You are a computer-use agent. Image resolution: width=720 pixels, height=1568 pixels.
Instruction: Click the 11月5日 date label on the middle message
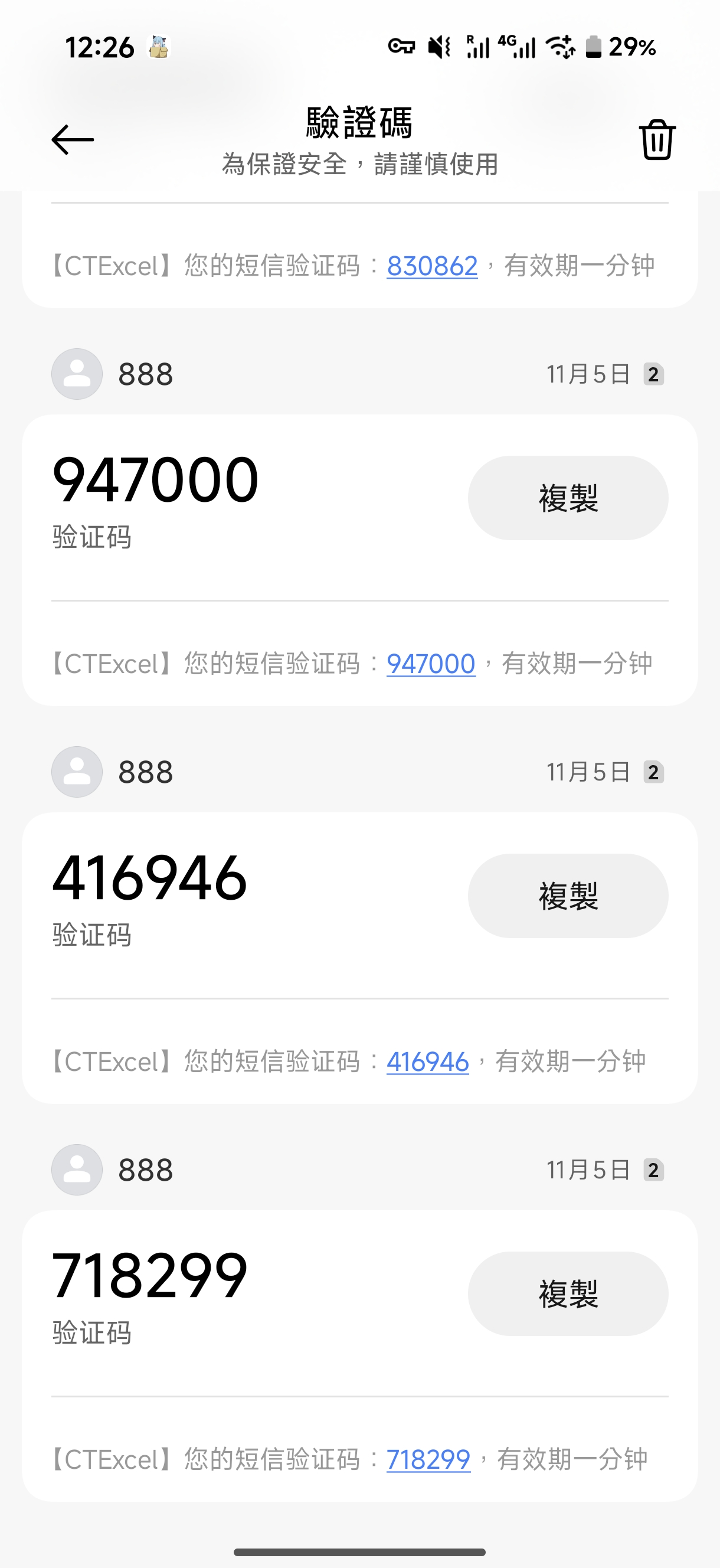[588, 772]
